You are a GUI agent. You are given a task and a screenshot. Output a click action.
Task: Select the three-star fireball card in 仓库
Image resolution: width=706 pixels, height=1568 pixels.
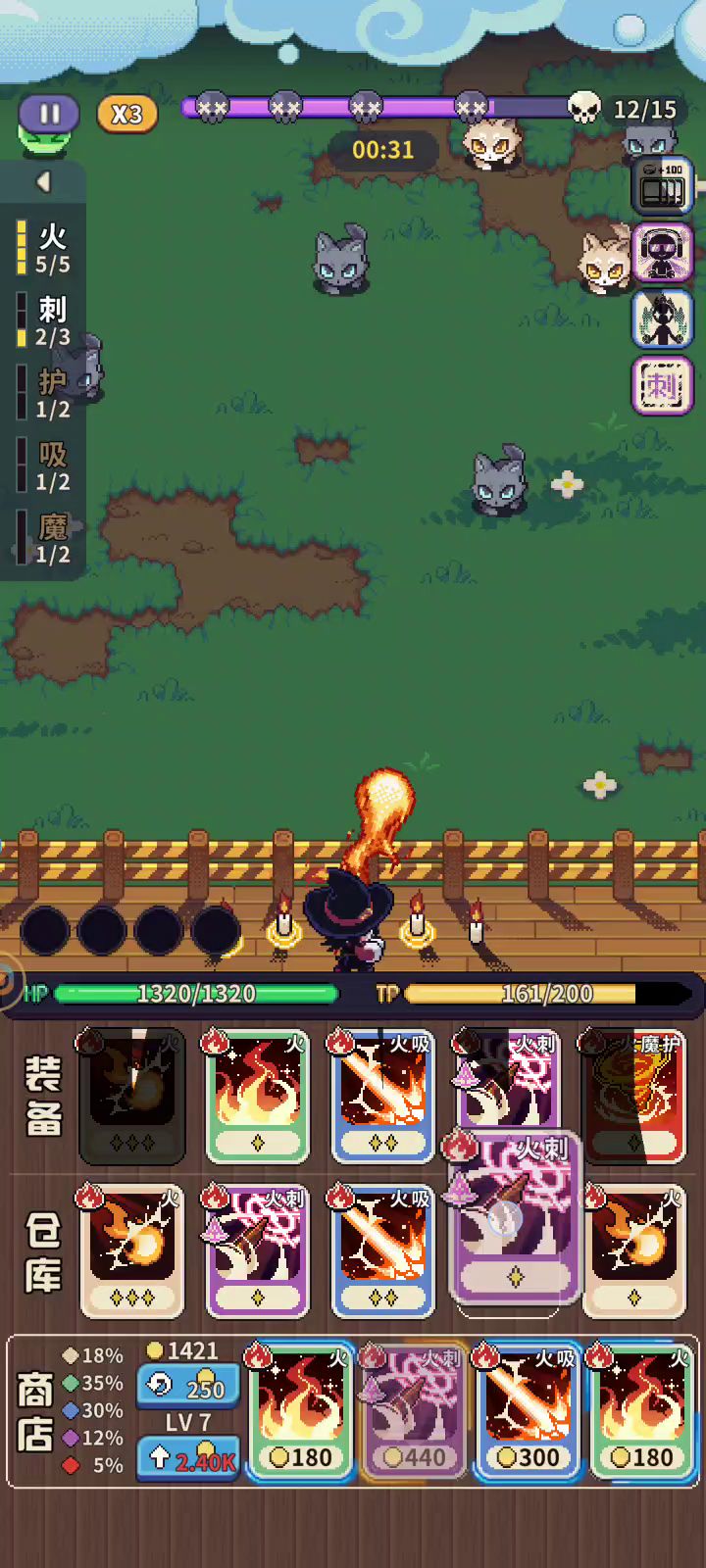131,1250
